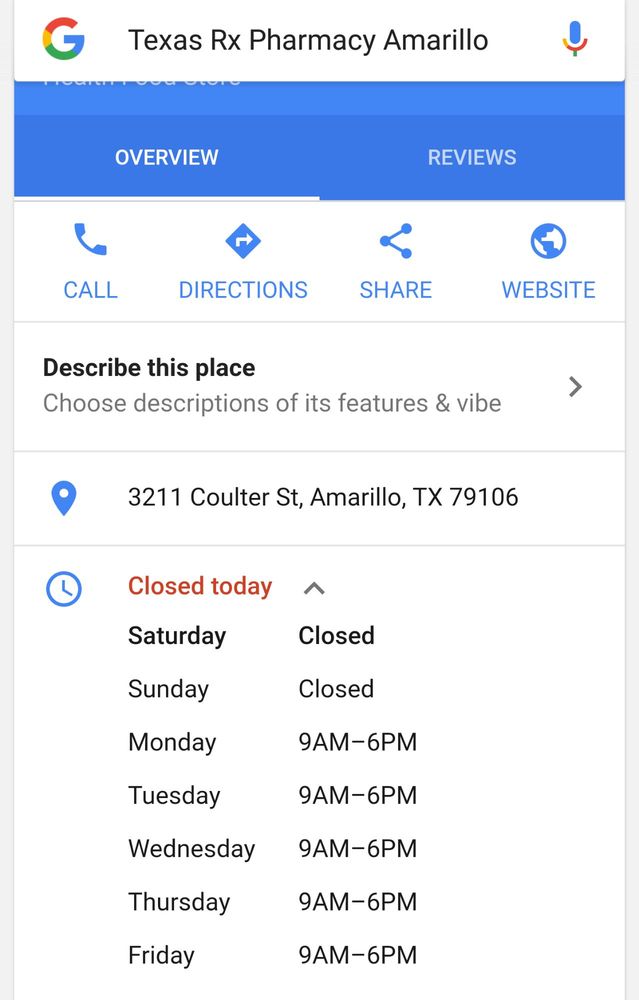Image resolution: width=639 pixels, height=1000 pixels.
Task: Start voice search with the microphone
Action: click(x=574, y=40)
